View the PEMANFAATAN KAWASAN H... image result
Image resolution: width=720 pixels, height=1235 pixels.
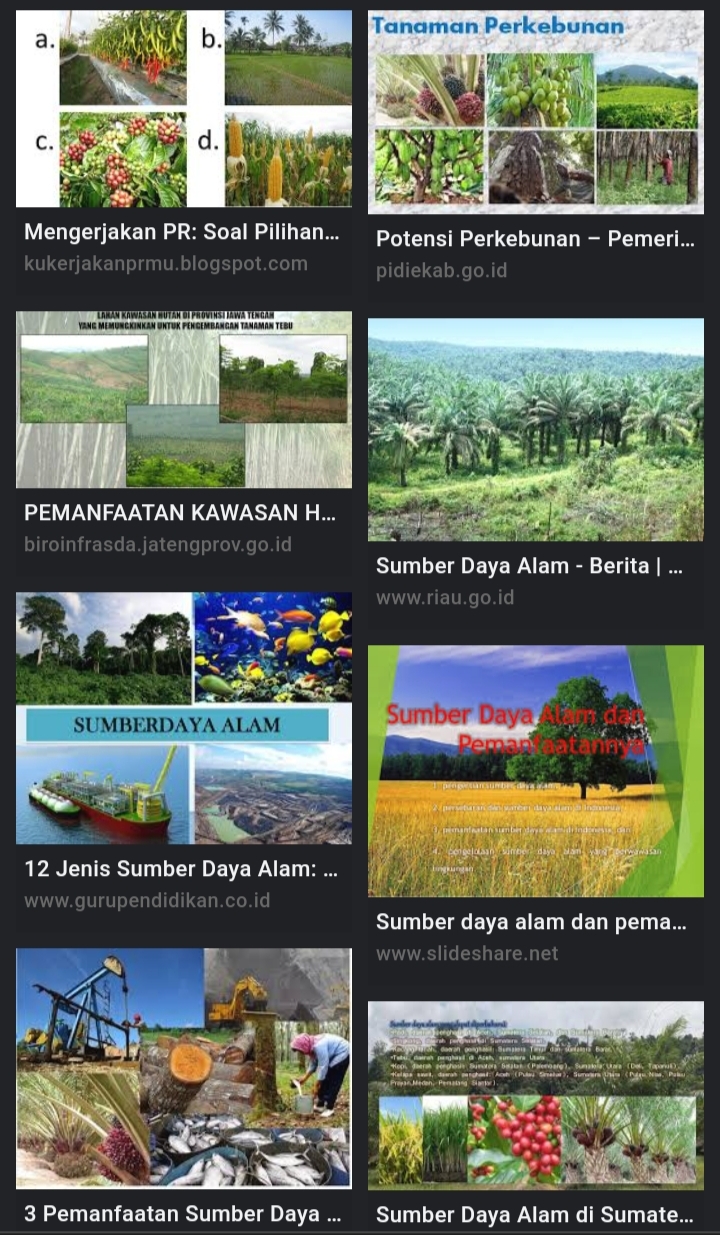pos(184,400)
